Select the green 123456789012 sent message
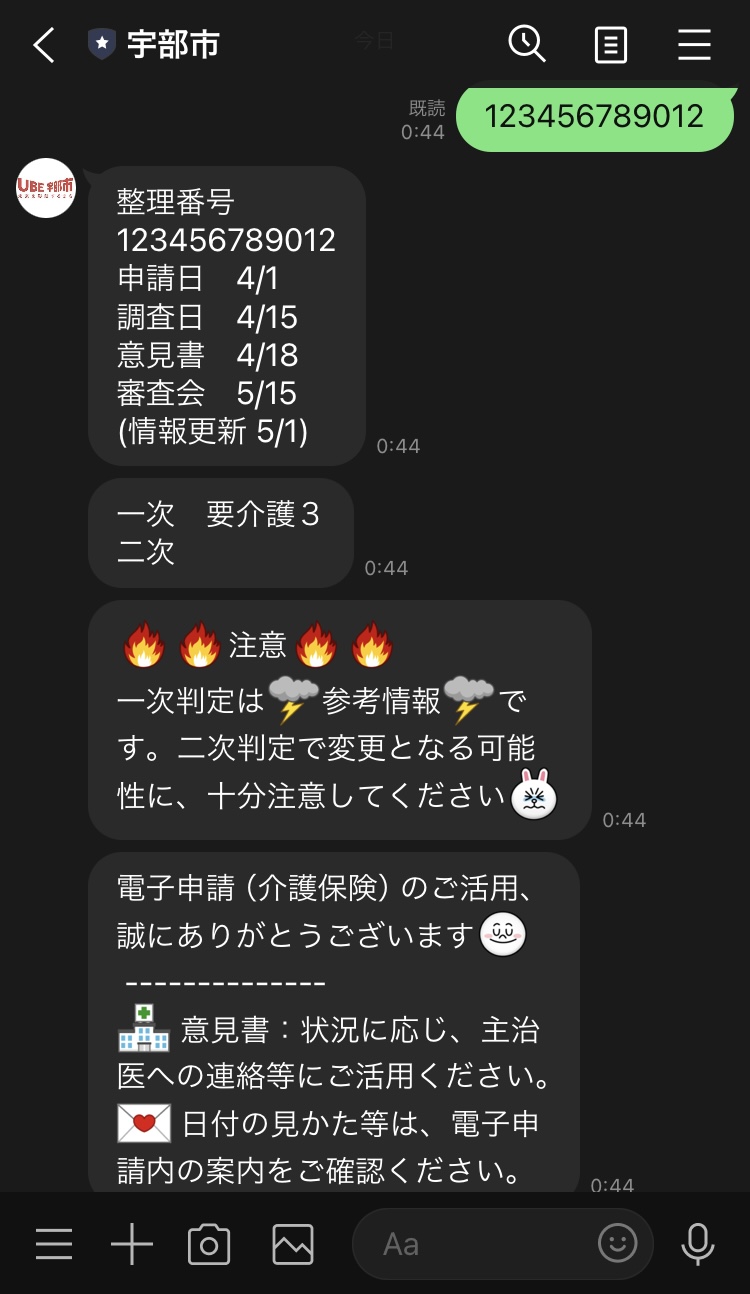The height and width of the screenshot is (1294, 750). point(594,117)
